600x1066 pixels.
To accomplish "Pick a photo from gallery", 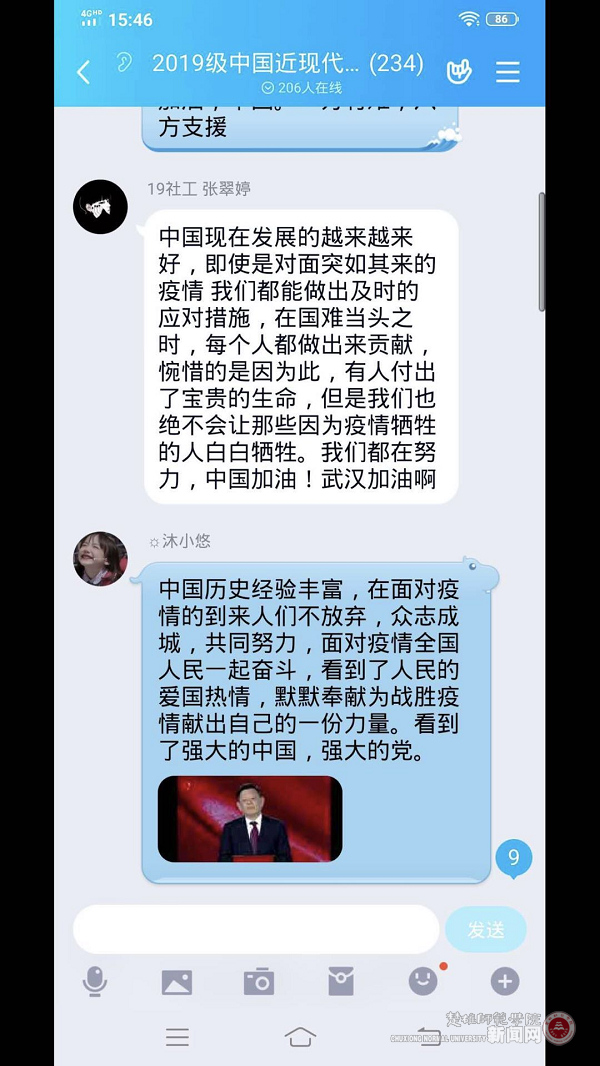I will 177,982.
